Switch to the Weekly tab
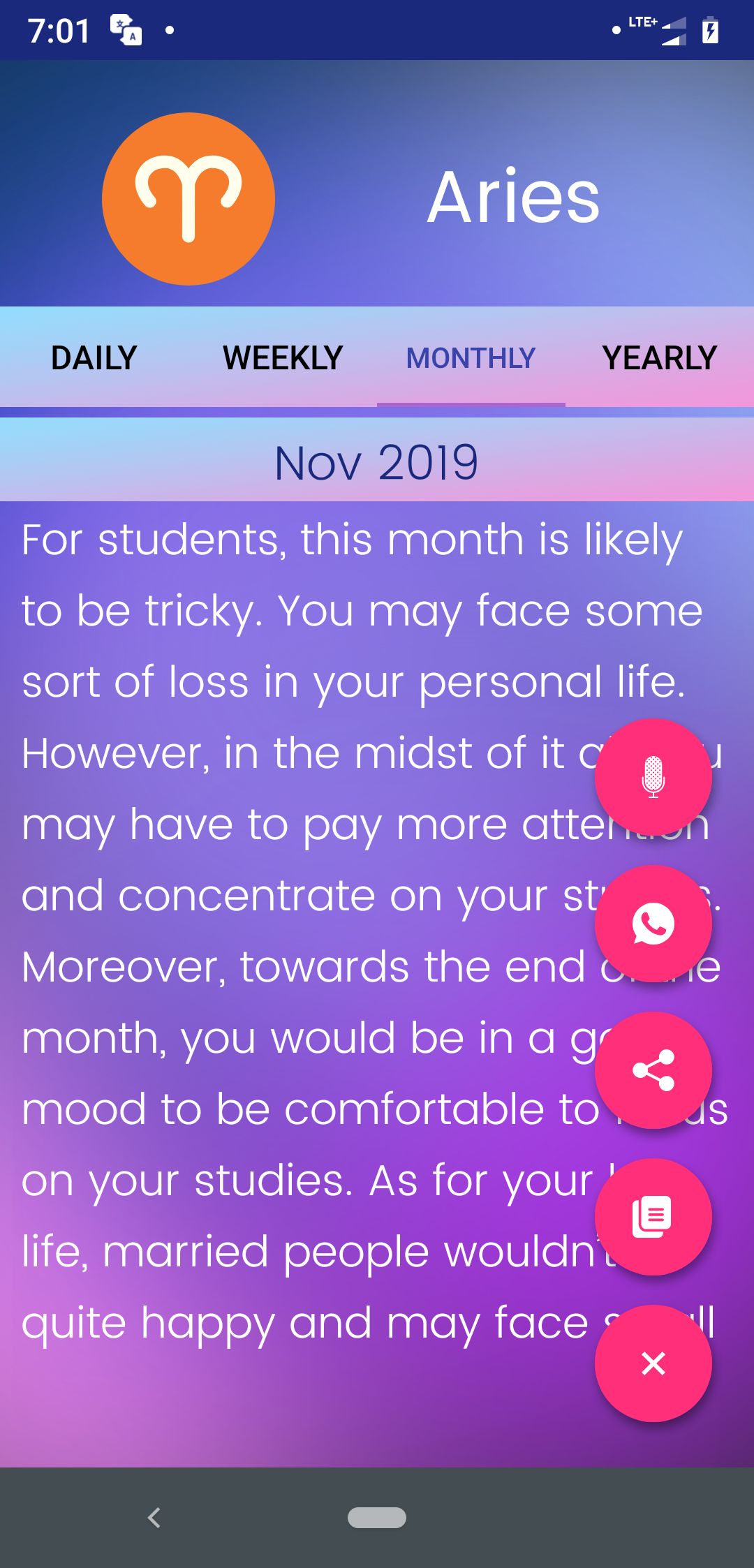The width and height of the screenshot is (754, 1568). pos(283,357)
